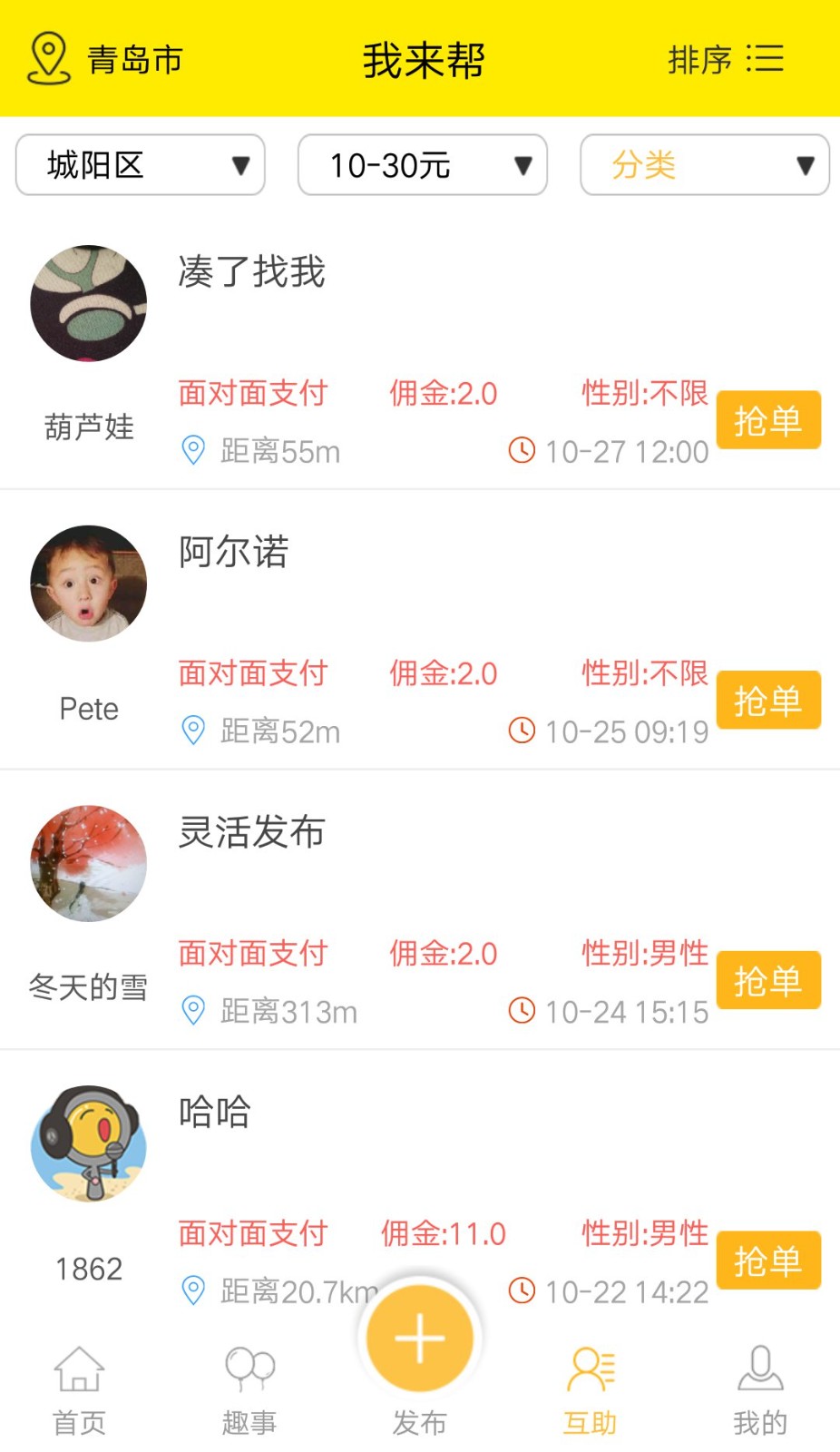Open the 排序 sort menu

[726, 60]
